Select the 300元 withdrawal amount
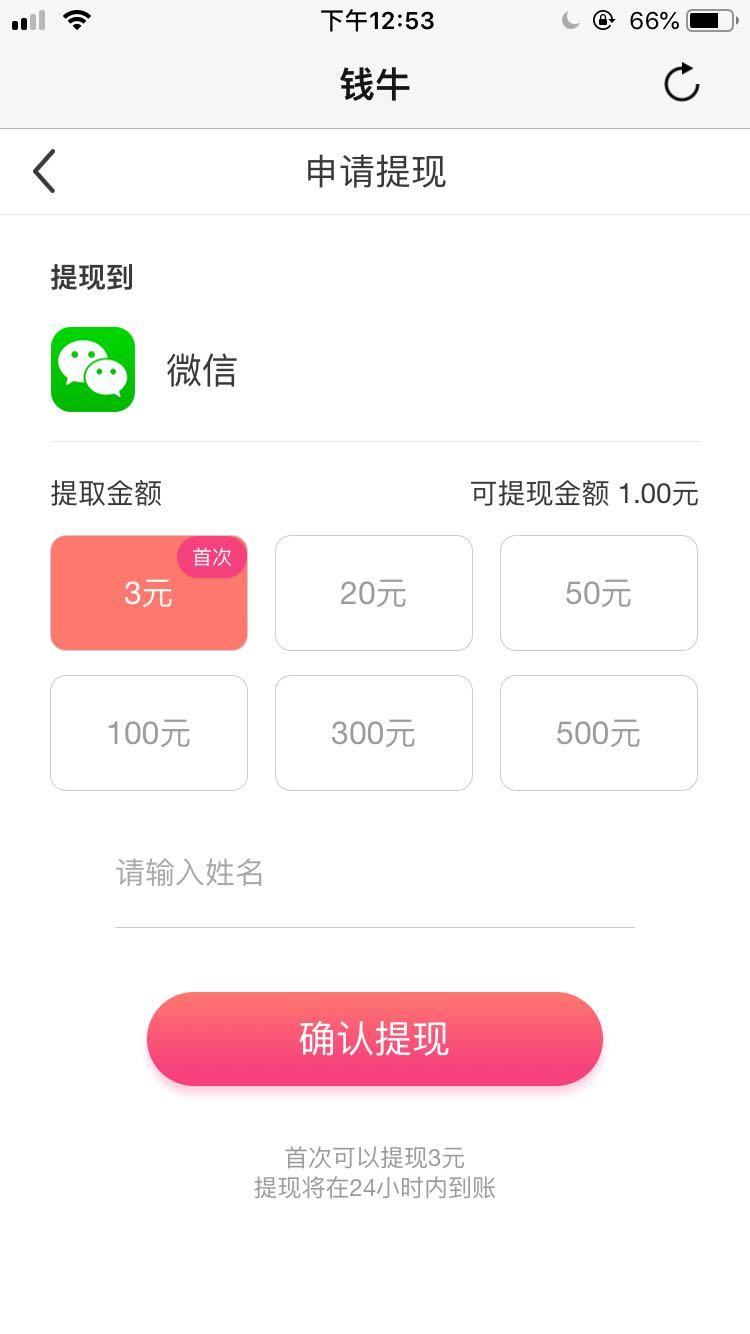750x1334 pixels. [373, 732]
